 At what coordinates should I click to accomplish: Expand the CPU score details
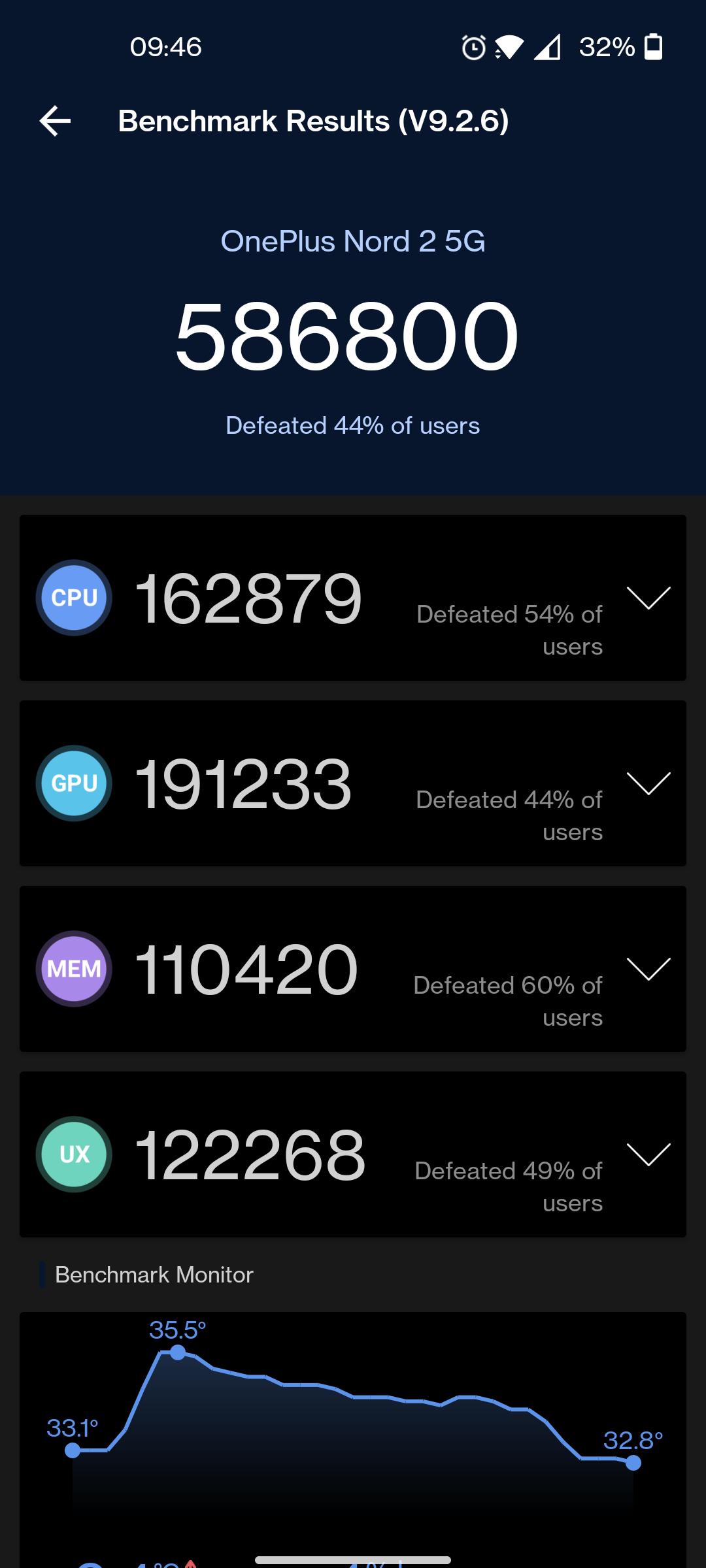click(648, 598)
